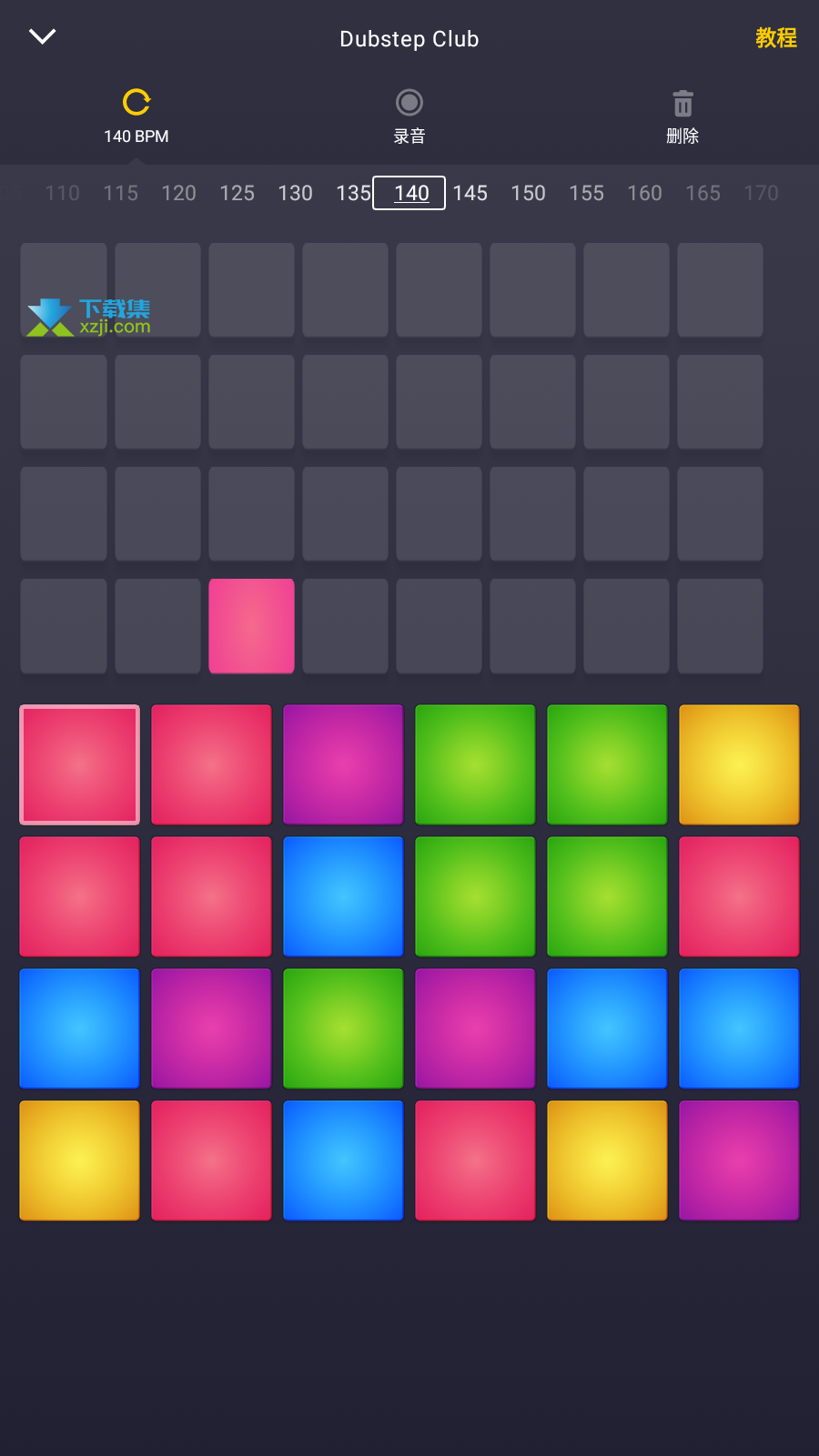Hit the yellow pad in top pad row
The width and height of the screenshot is (819, 1456).
(739, 764)
